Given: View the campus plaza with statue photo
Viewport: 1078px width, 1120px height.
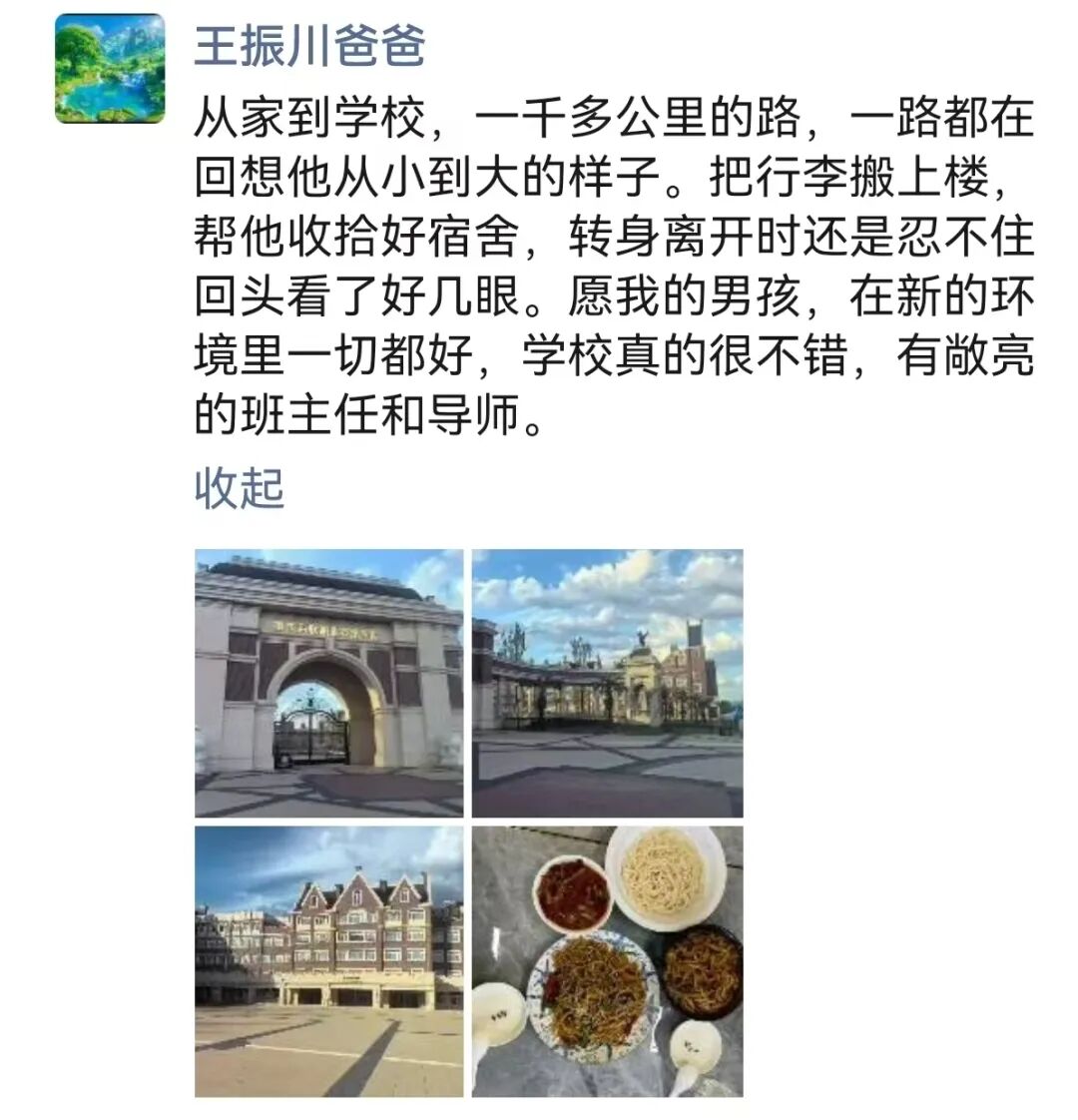Looking at the screenshot, I should click(x=607, y=683).
